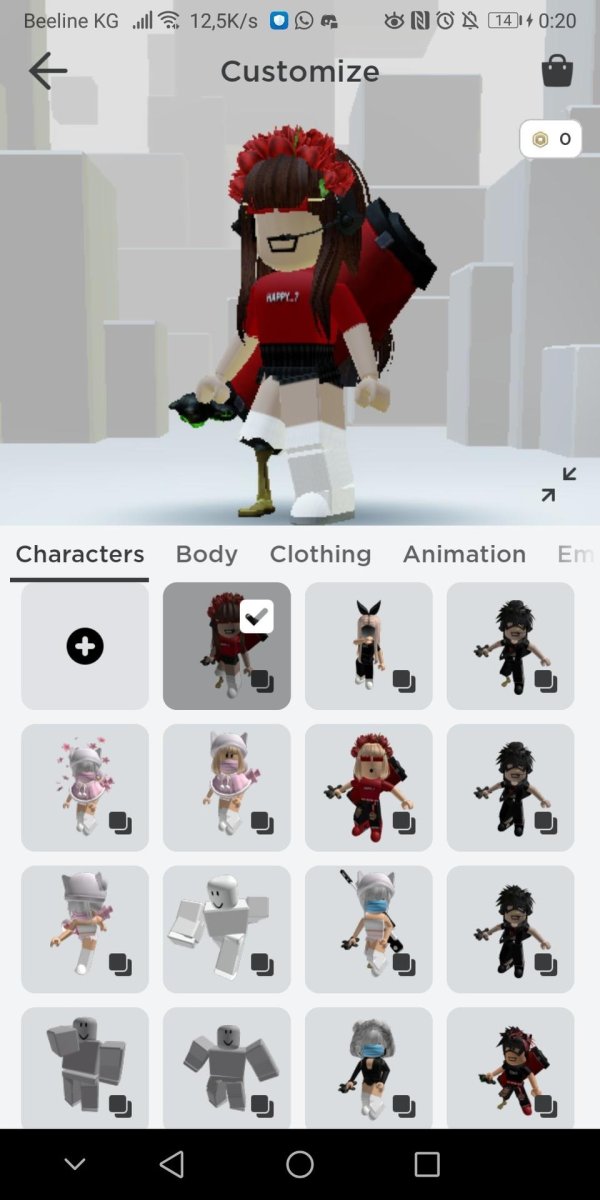
Task: Select the black bunny ears character
Action: [x=368, y=647]
